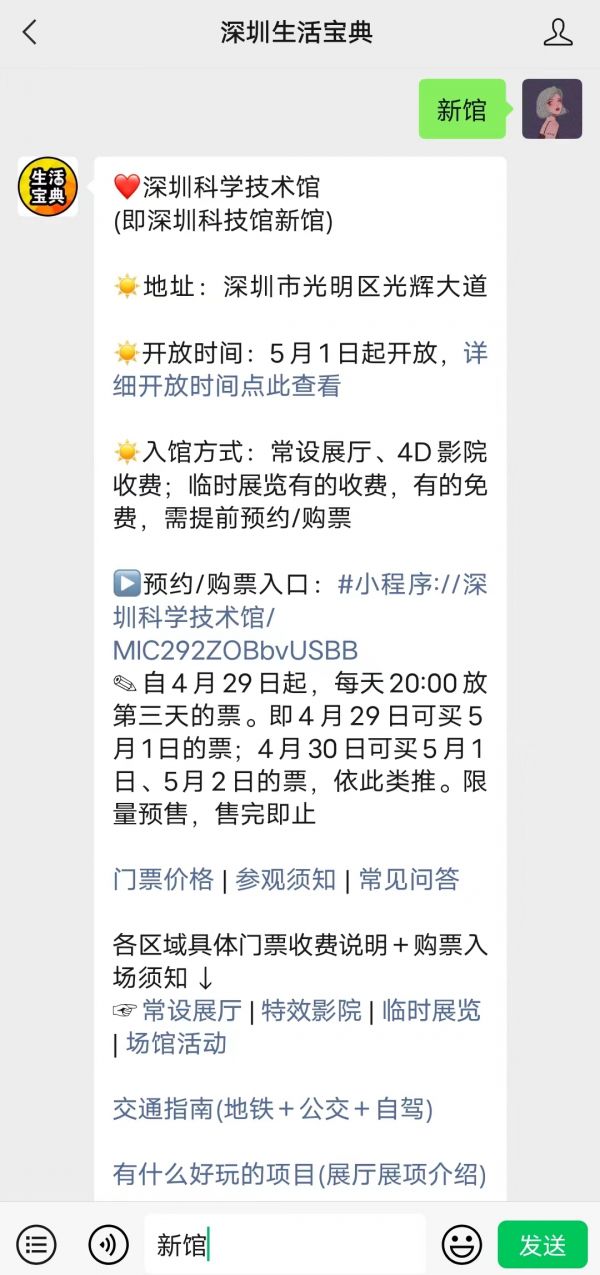Open the 临时展览 link

click(x=431, y=1011)
